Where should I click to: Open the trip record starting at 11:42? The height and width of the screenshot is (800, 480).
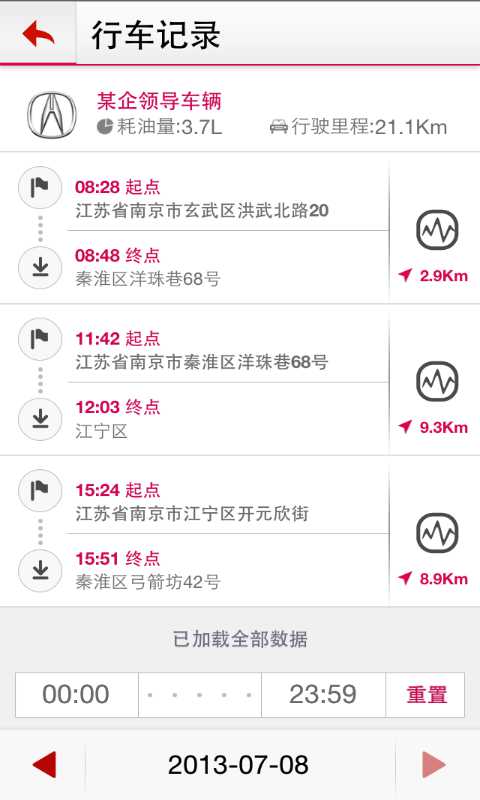(x=194, y=380)
